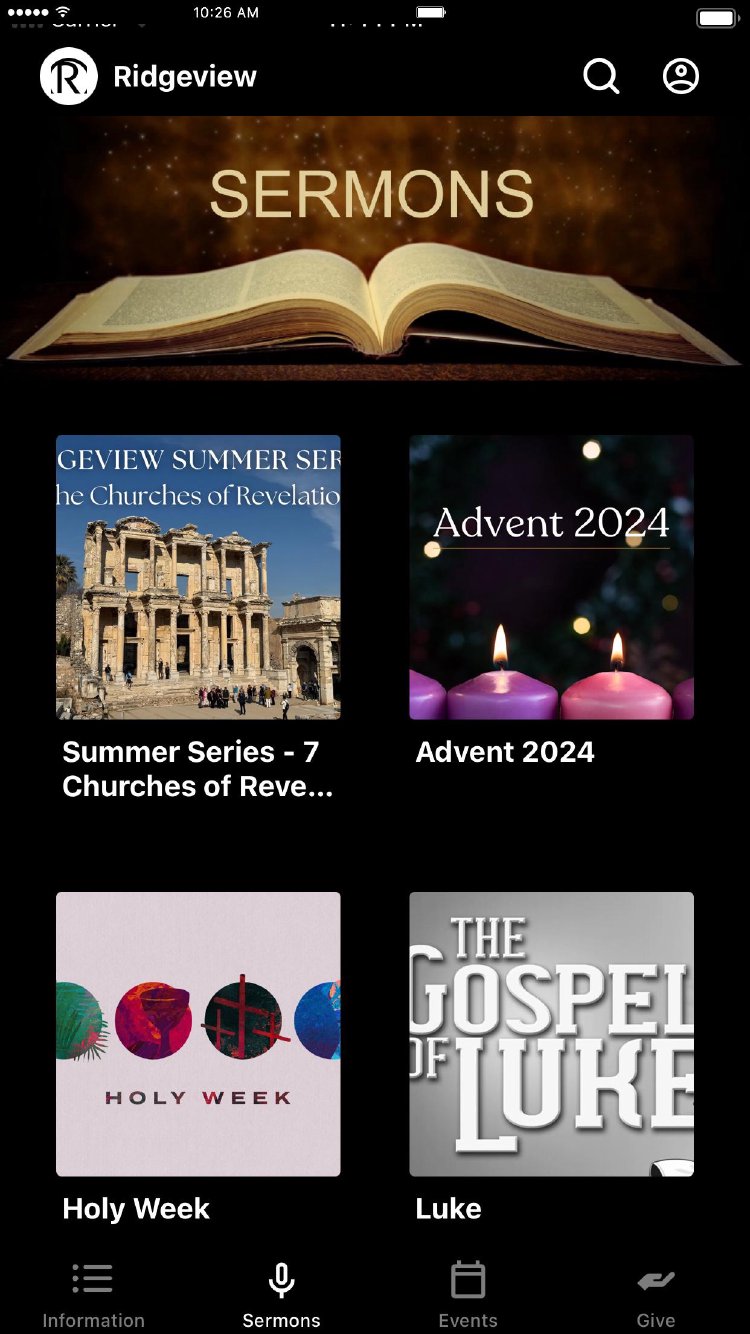Open Summer Series 7 Churches sermon series

click(x=198, y=577)
